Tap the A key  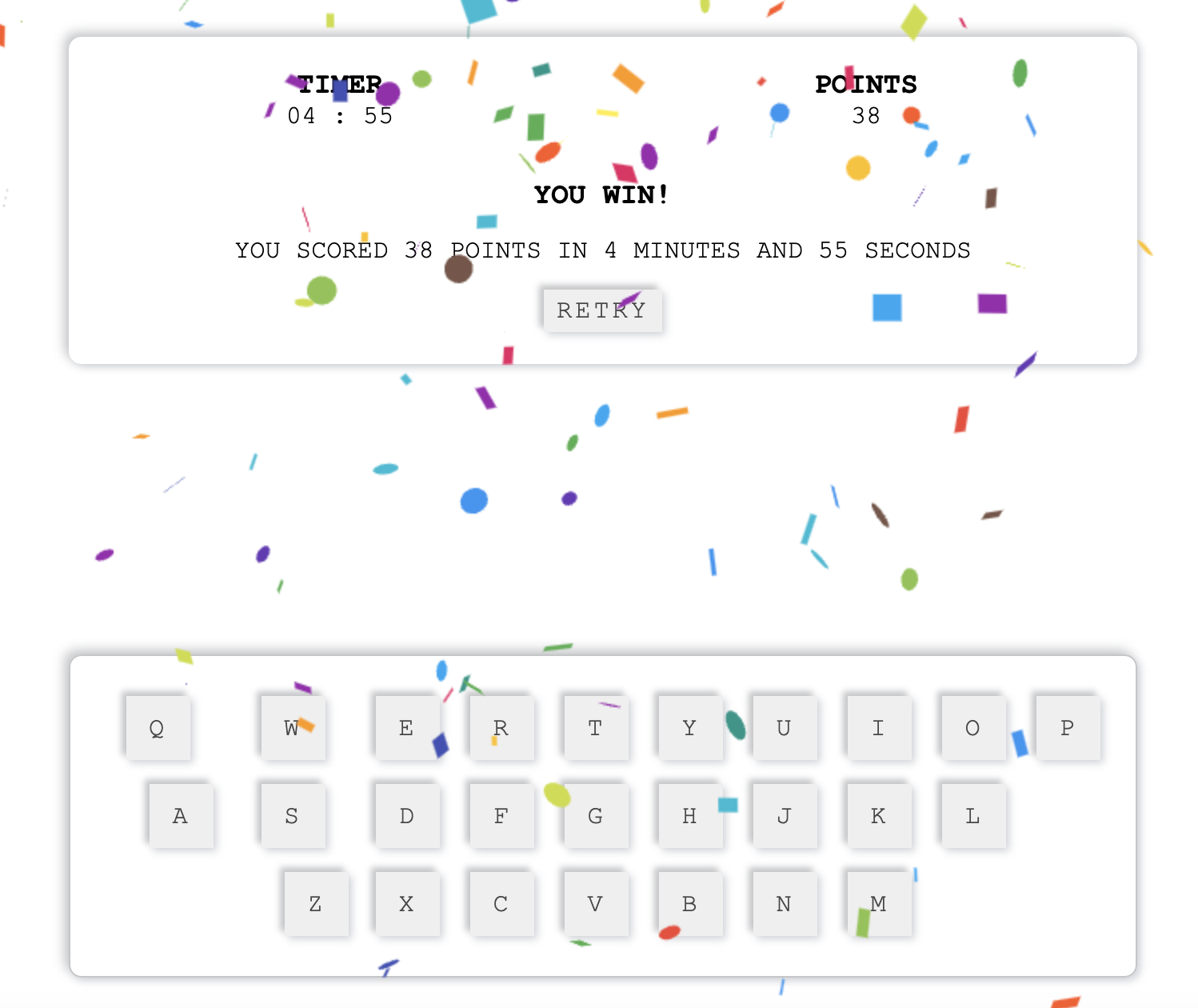point(181,816)
